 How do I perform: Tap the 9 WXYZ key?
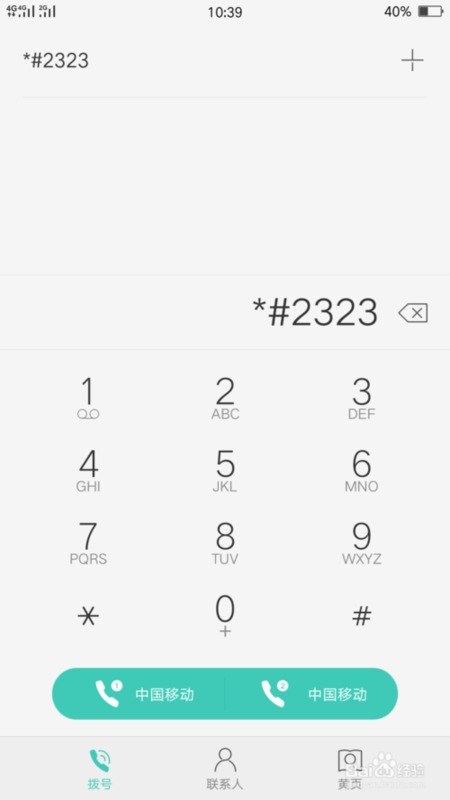coord(362,544)
